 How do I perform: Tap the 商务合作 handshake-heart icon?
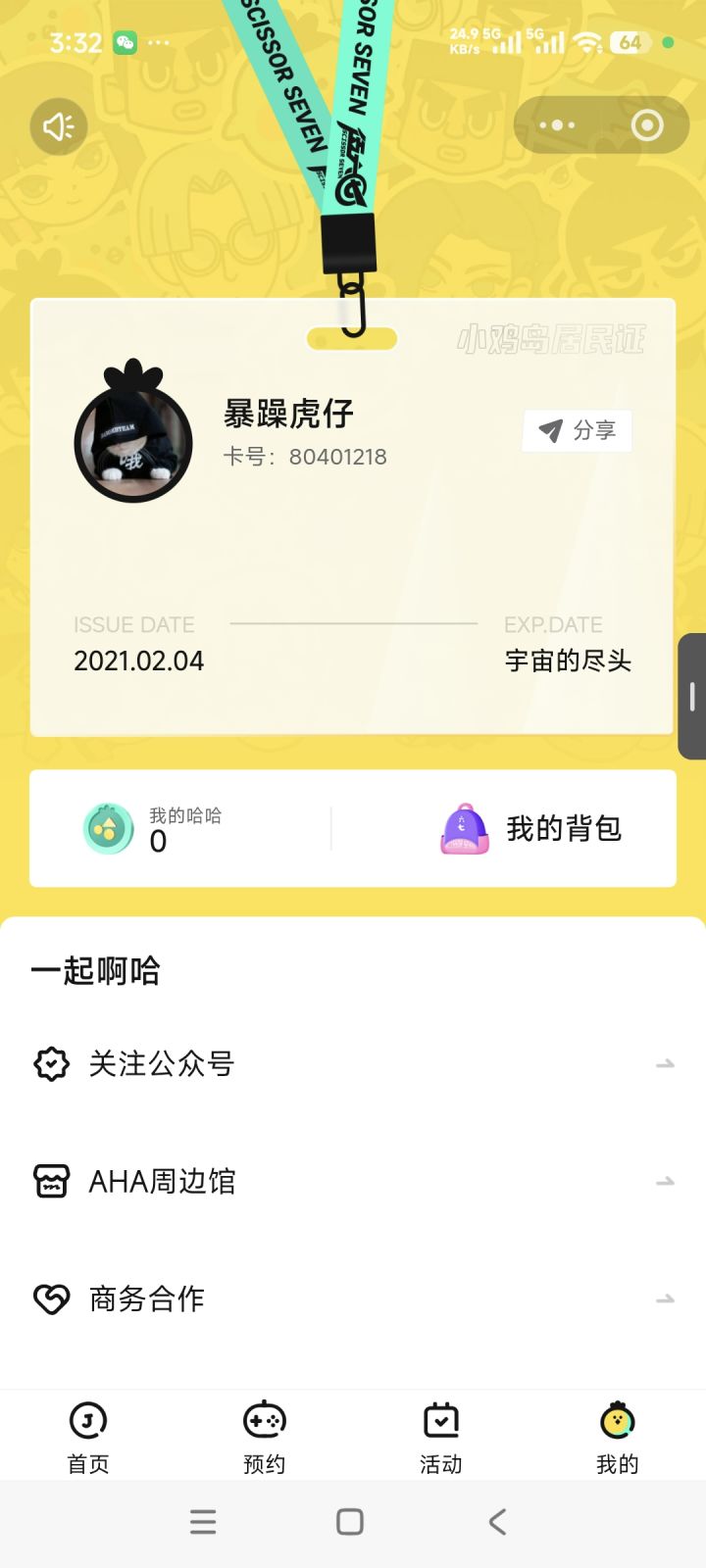[x=51, y=1299]
